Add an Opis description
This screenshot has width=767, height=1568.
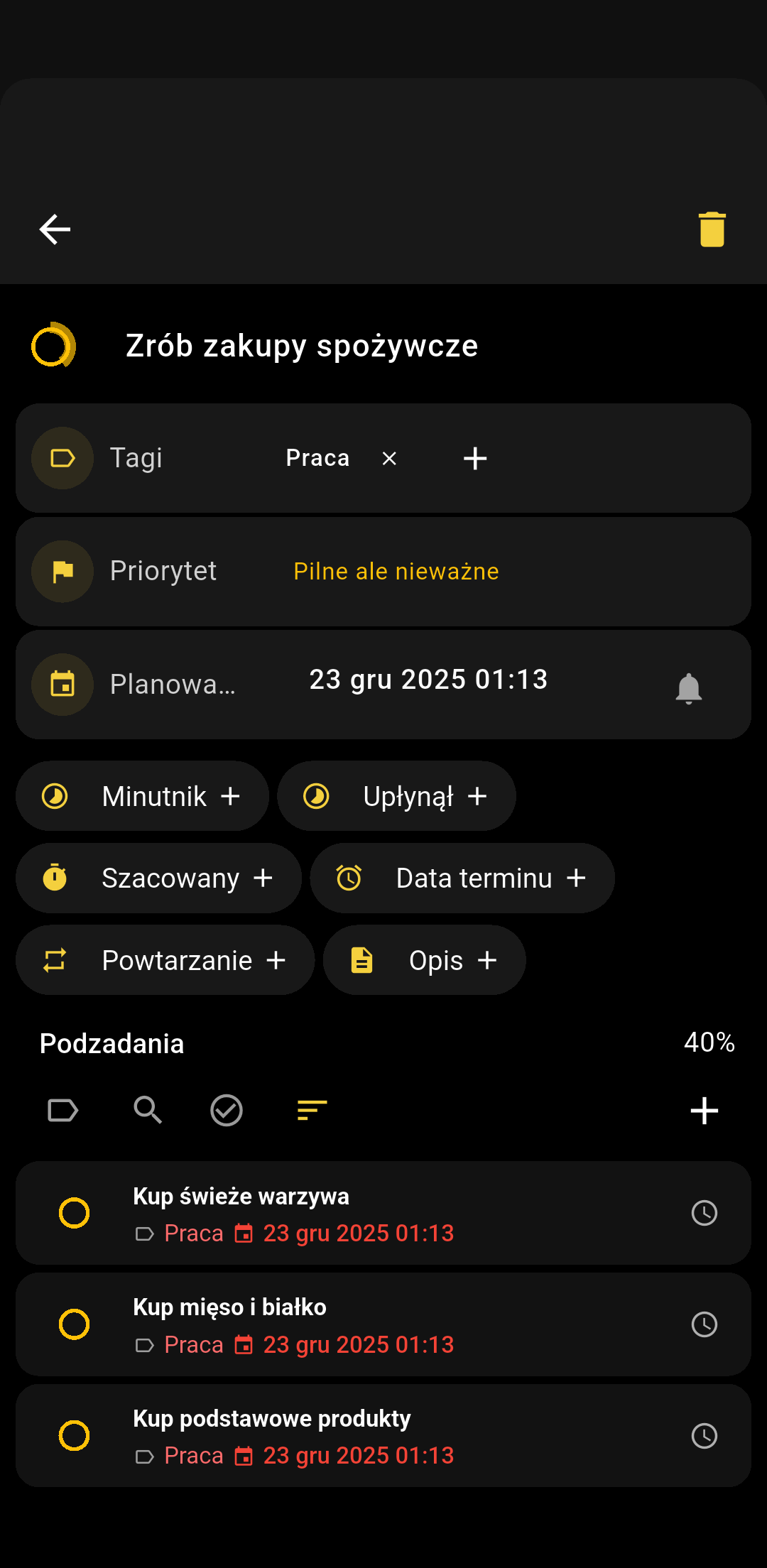pos(424,960)
